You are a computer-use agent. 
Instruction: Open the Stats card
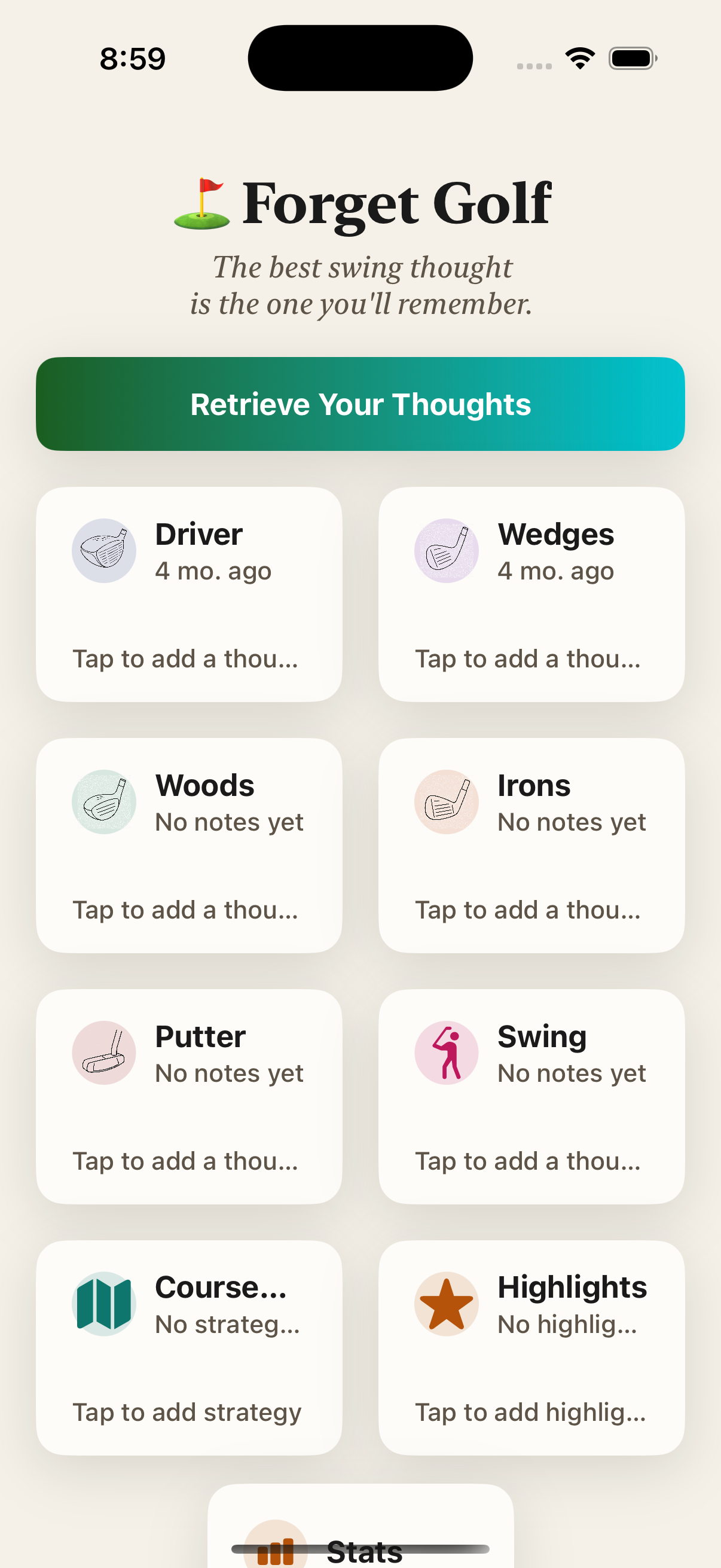click(360, 1534)
